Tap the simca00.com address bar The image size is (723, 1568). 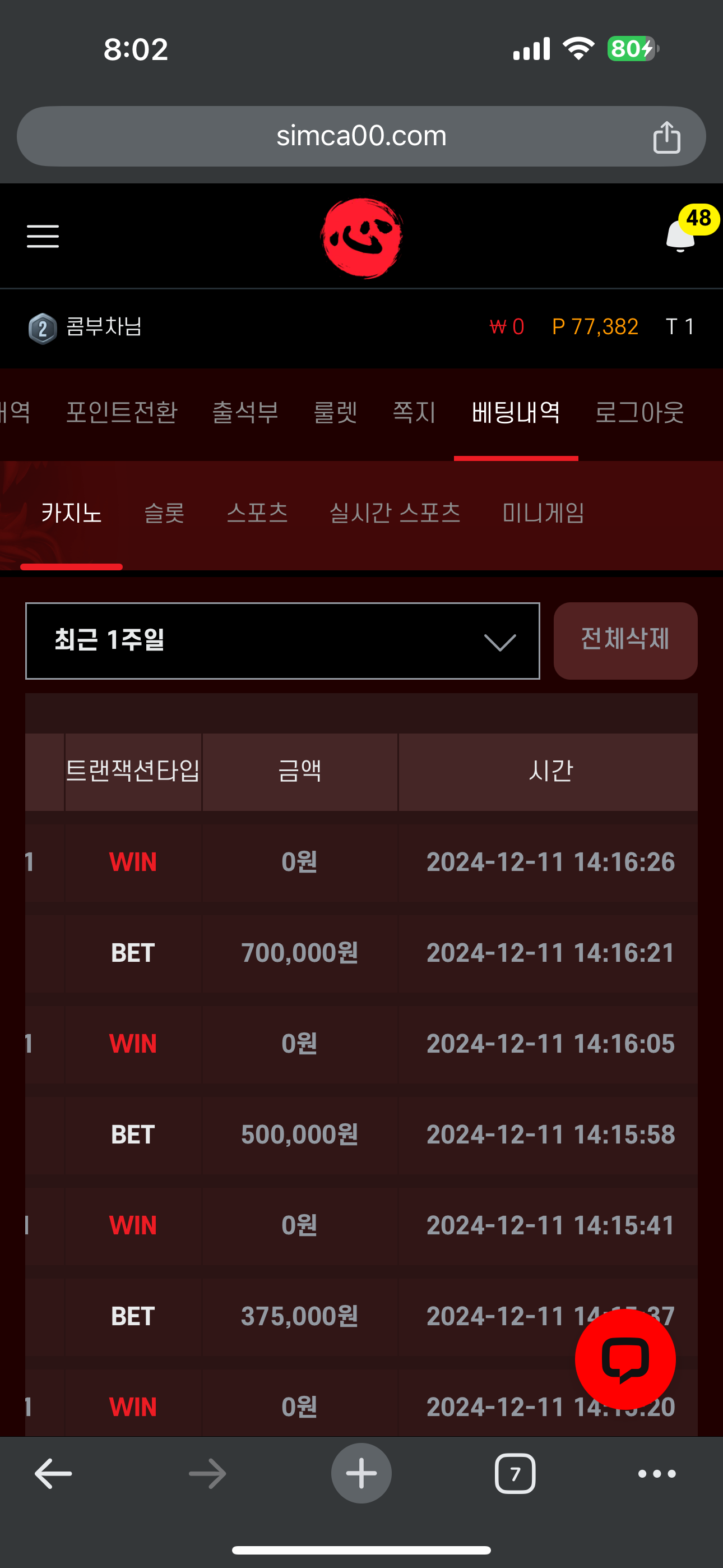[x=361, y=136]
